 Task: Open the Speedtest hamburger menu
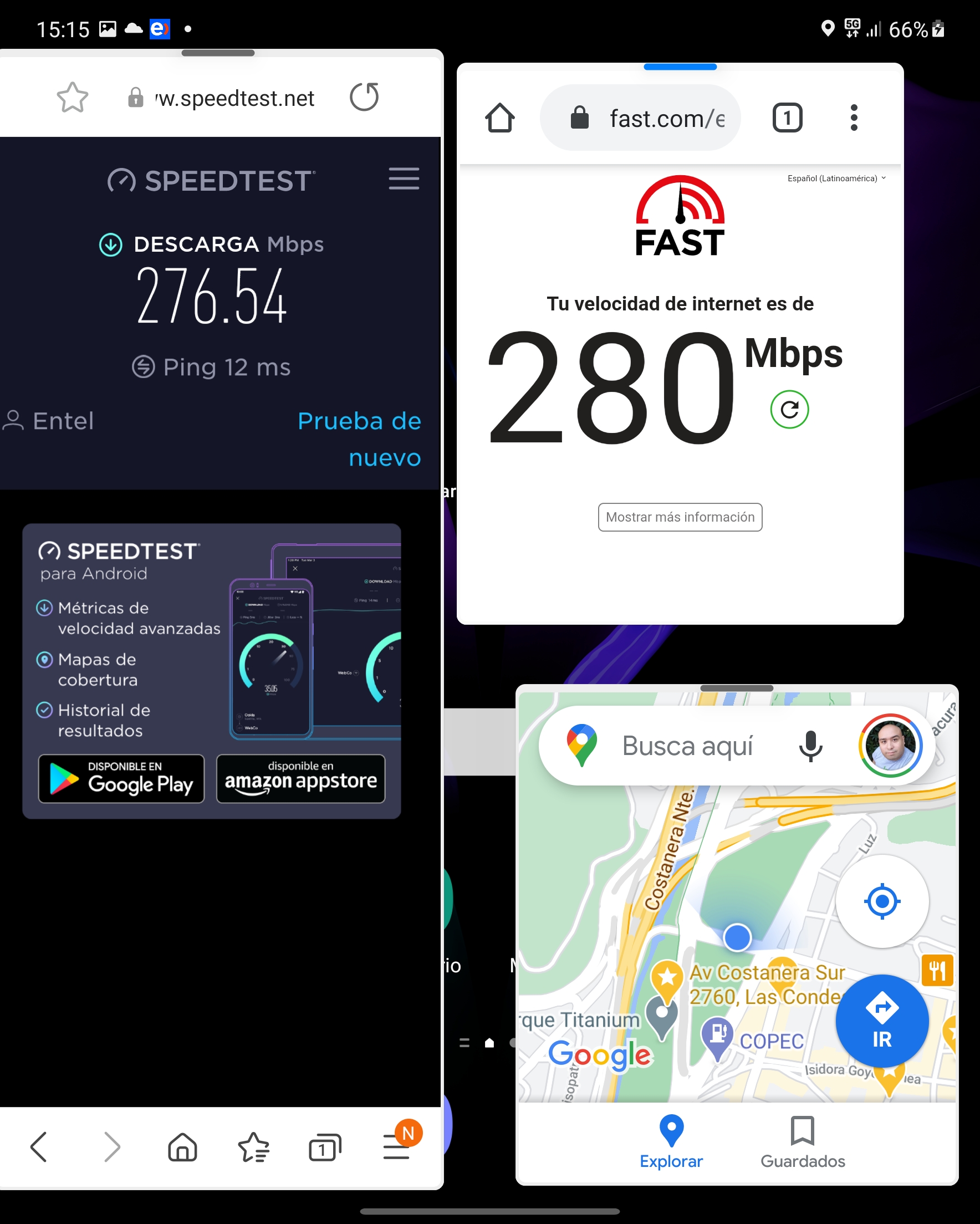tap(404, 179)
